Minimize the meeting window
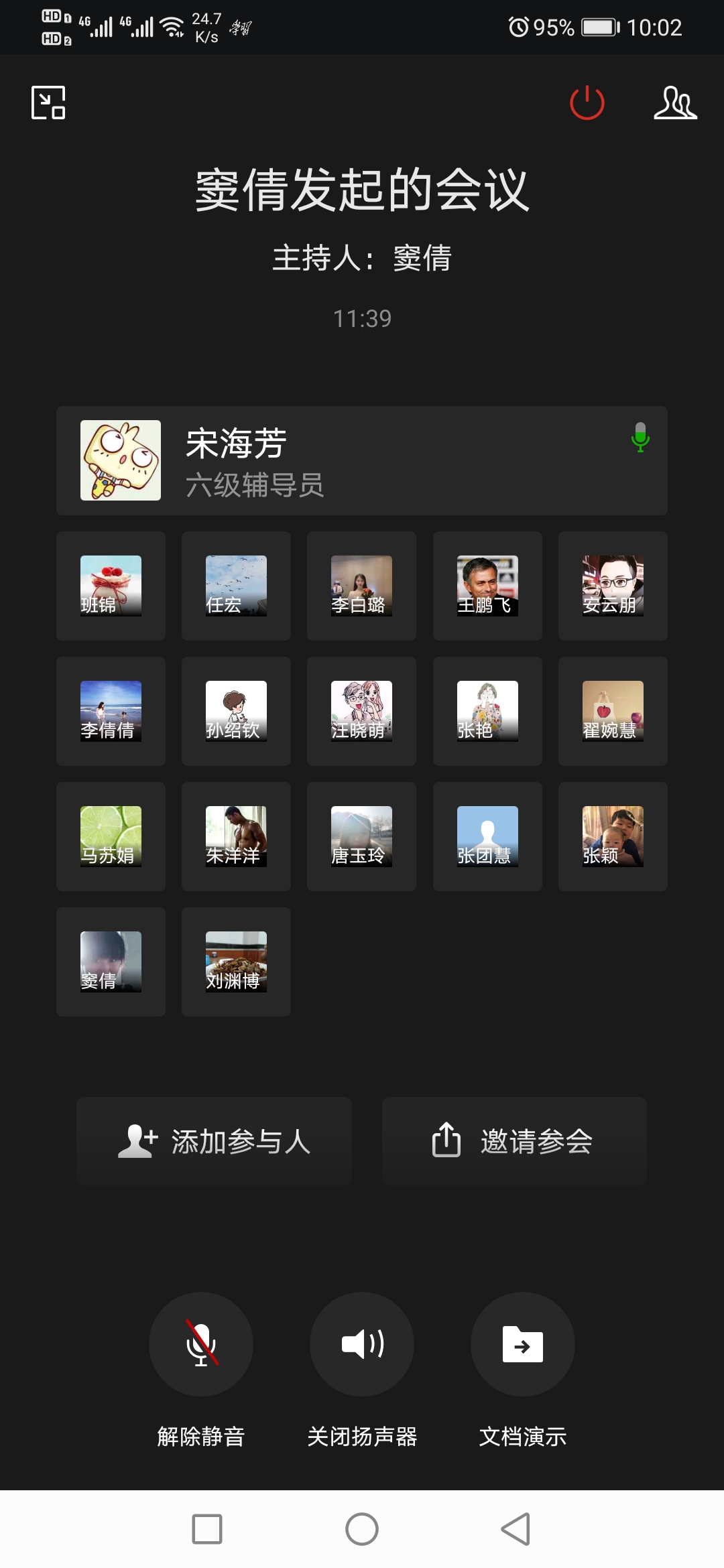This screenshot has width=724, height=1568. [48, 103]
